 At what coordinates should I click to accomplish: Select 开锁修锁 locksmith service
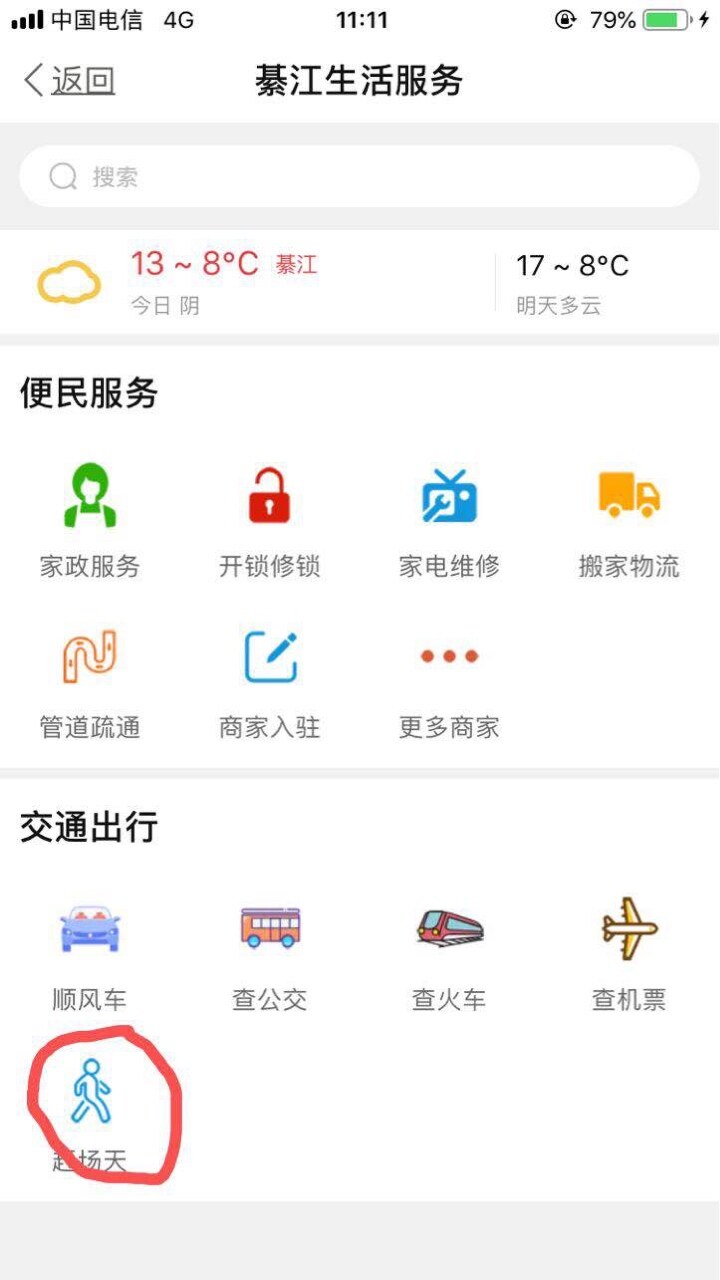pyautogui.click(x=269, y=520)
